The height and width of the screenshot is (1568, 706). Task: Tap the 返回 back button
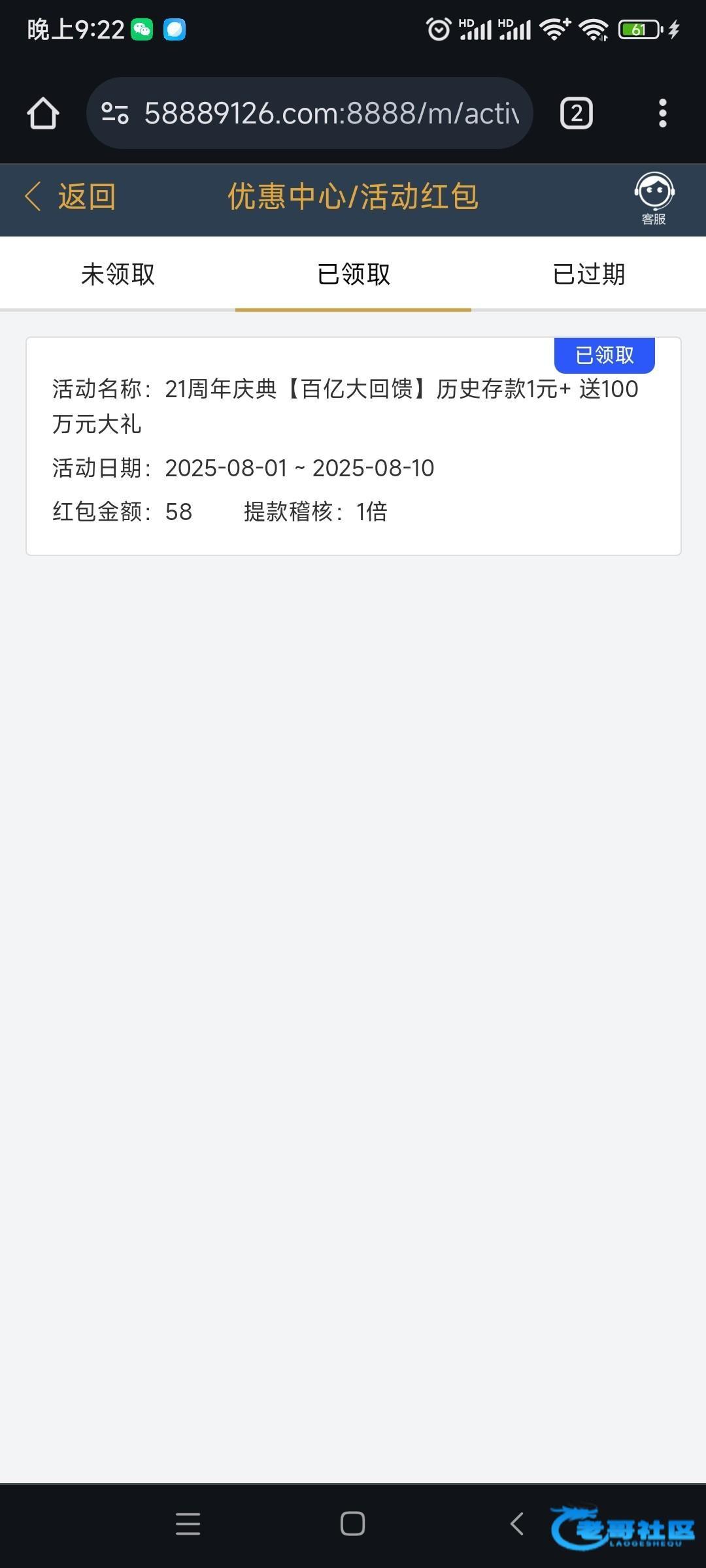pyautogui.click(x=71, y=197)
